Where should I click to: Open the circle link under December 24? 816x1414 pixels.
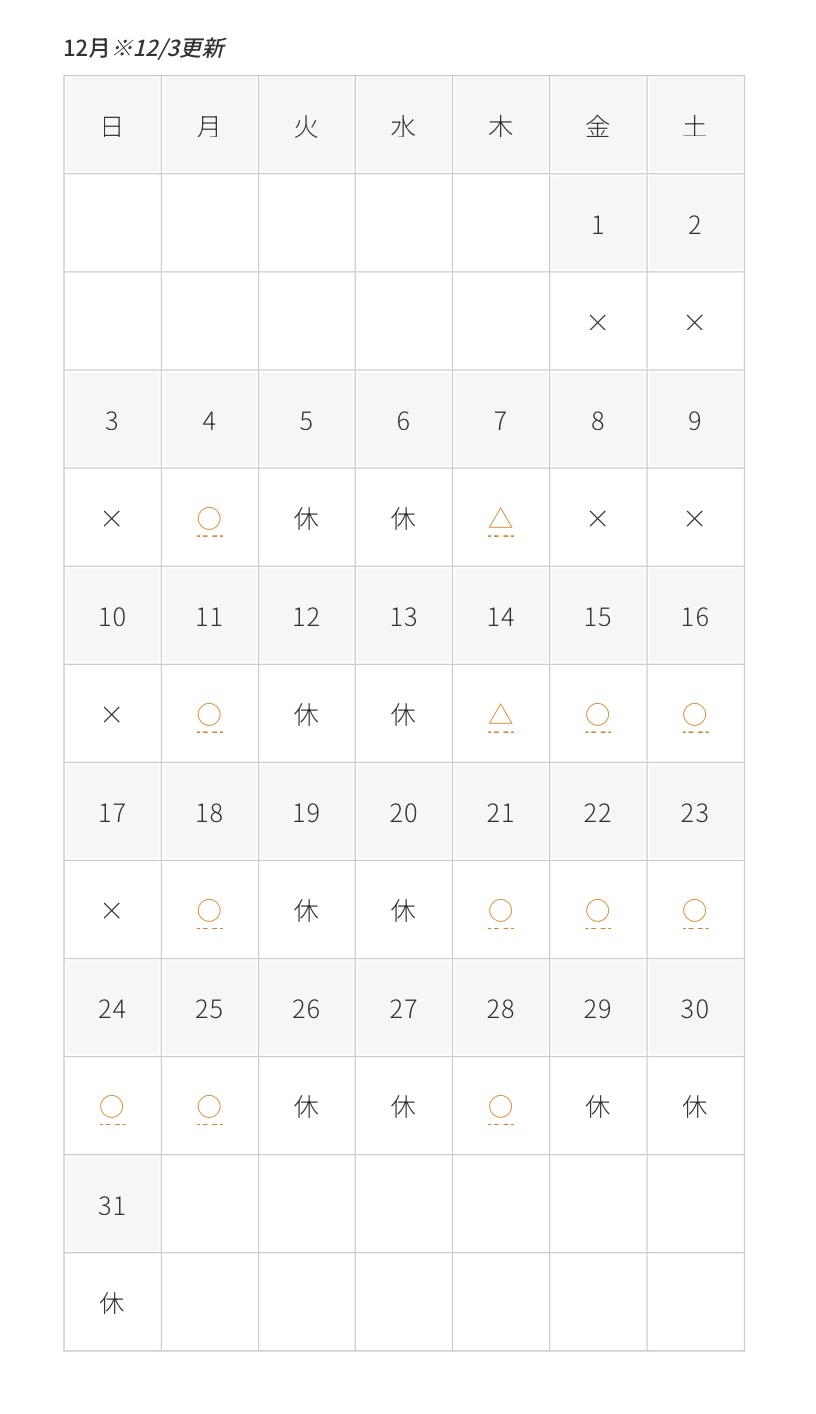(112, 1107)
